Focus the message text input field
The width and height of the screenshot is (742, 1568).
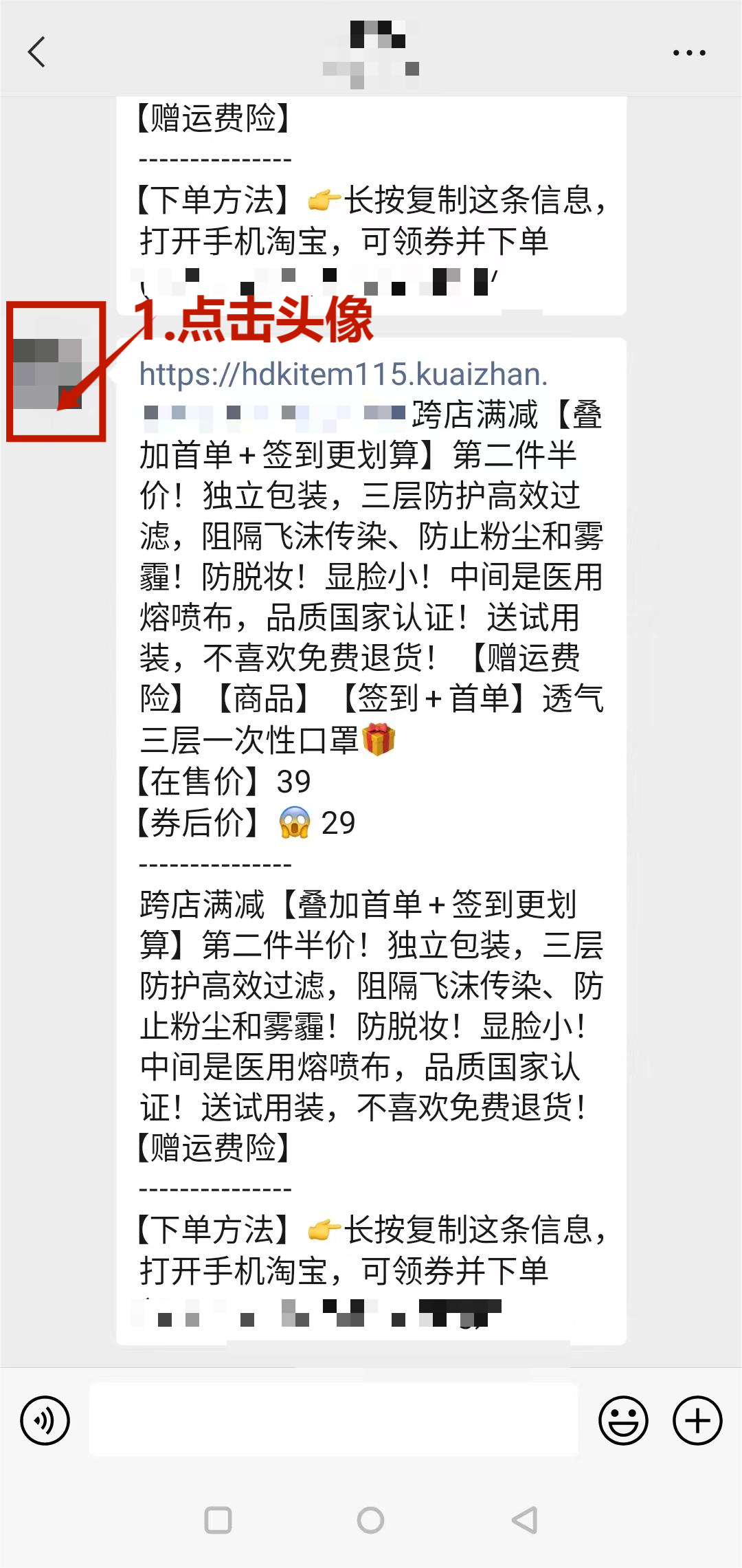[x=334, y=1420]
